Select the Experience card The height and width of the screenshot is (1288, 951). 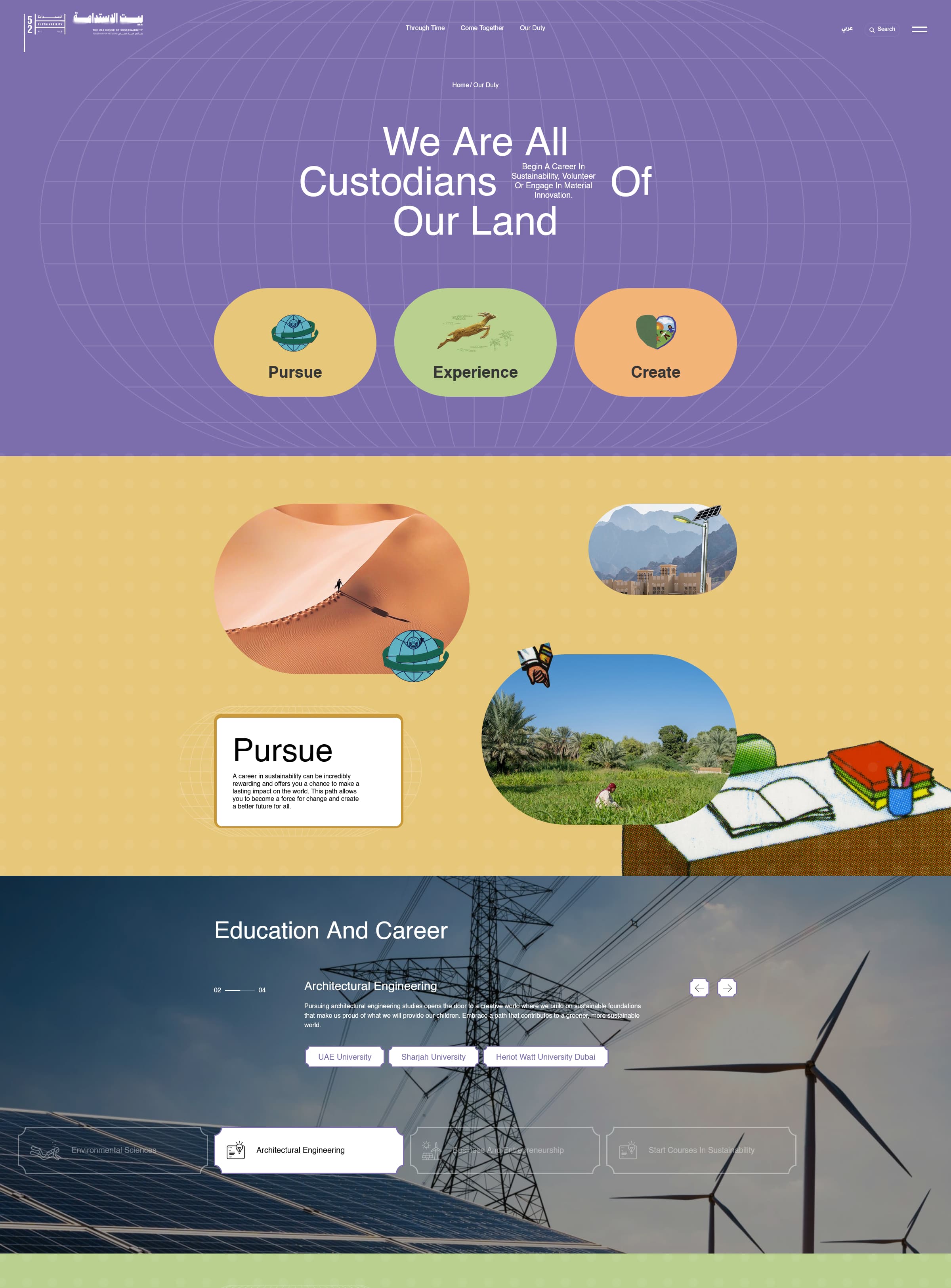(475, 342)
